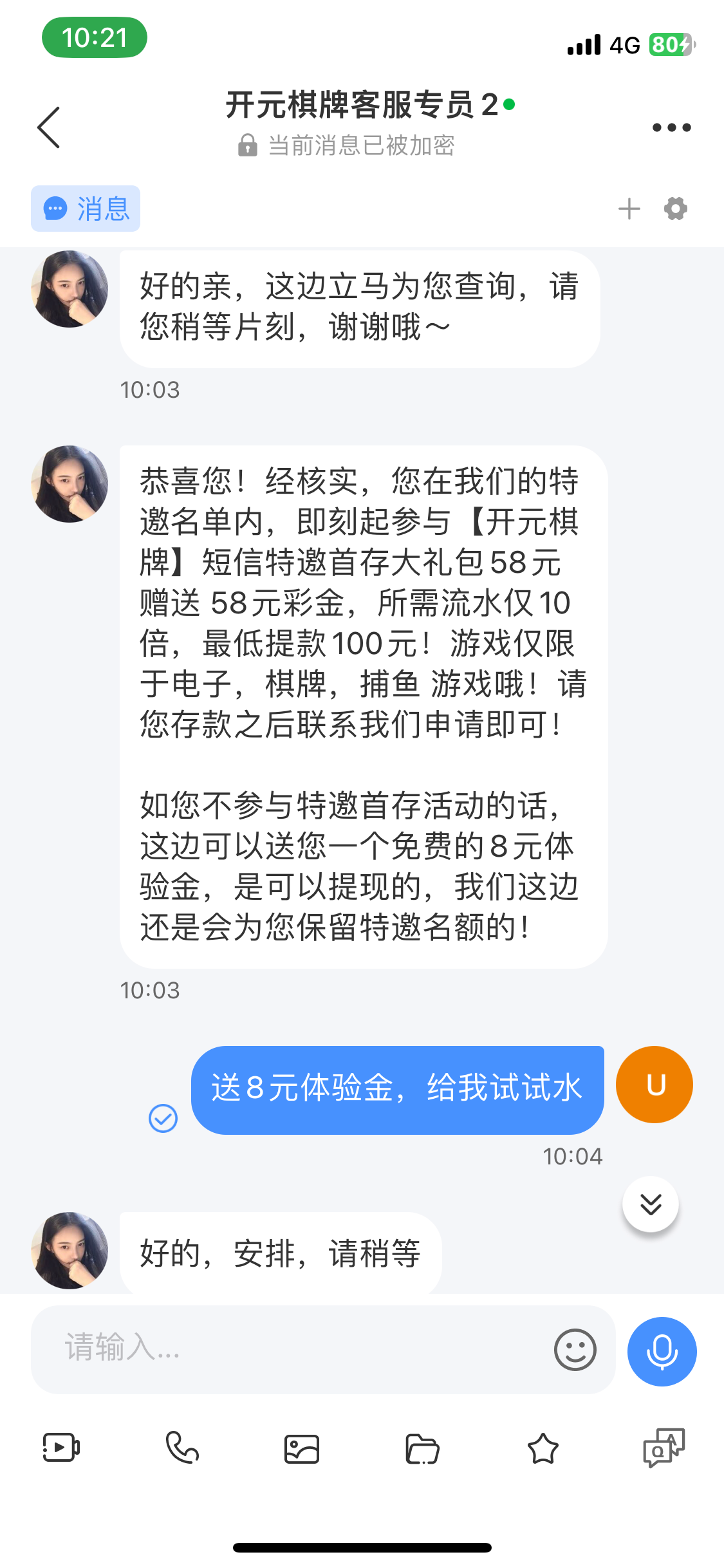Open the translate chat icon
This screenshot has height=1568, width=724.
tap(664, 1448)
